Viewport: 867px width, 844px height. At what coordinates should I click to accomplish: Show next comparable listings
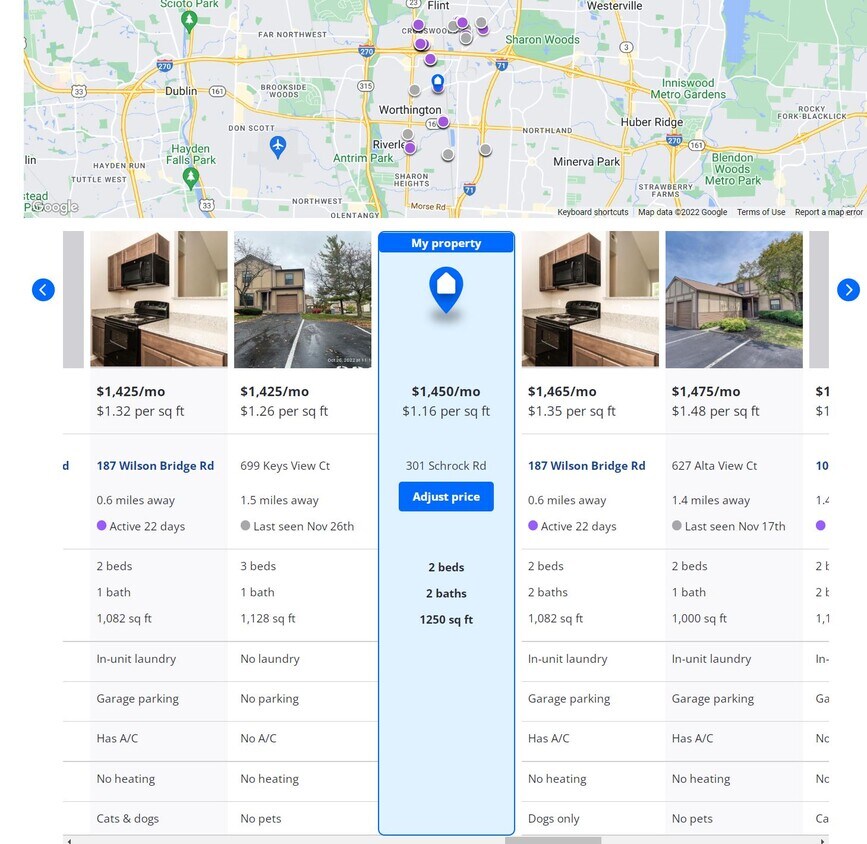(x=848, y=290)
